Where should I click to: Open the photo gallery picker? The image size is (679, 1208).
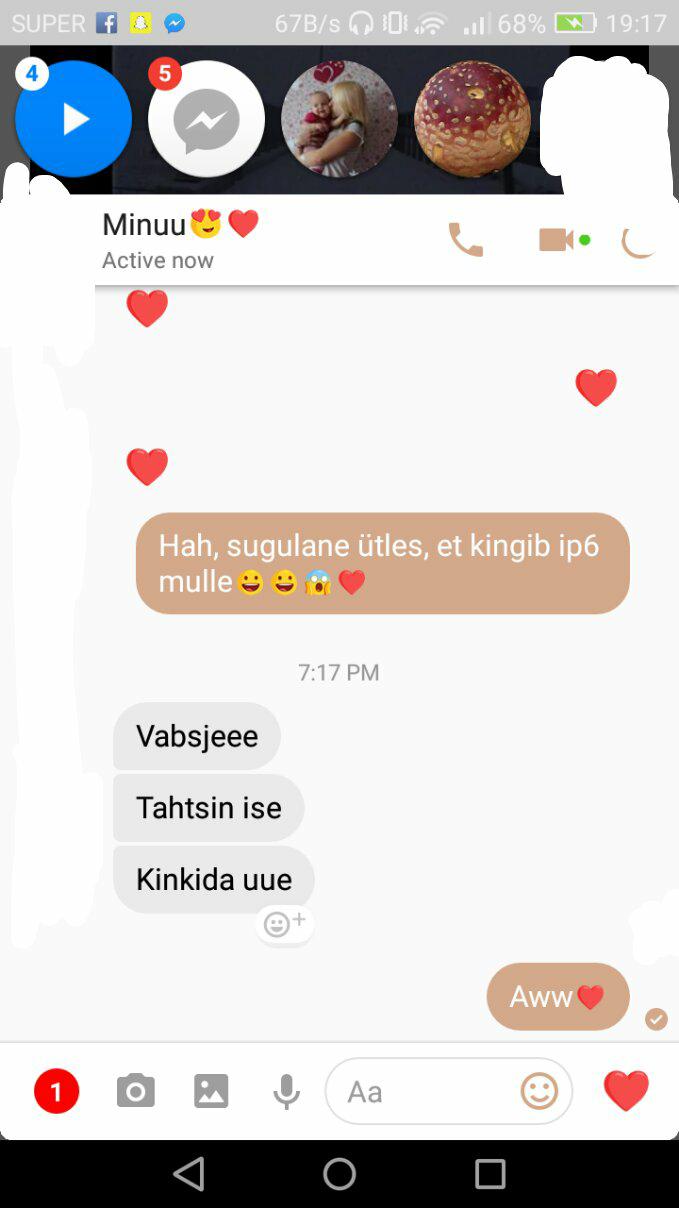point(211,1091)
